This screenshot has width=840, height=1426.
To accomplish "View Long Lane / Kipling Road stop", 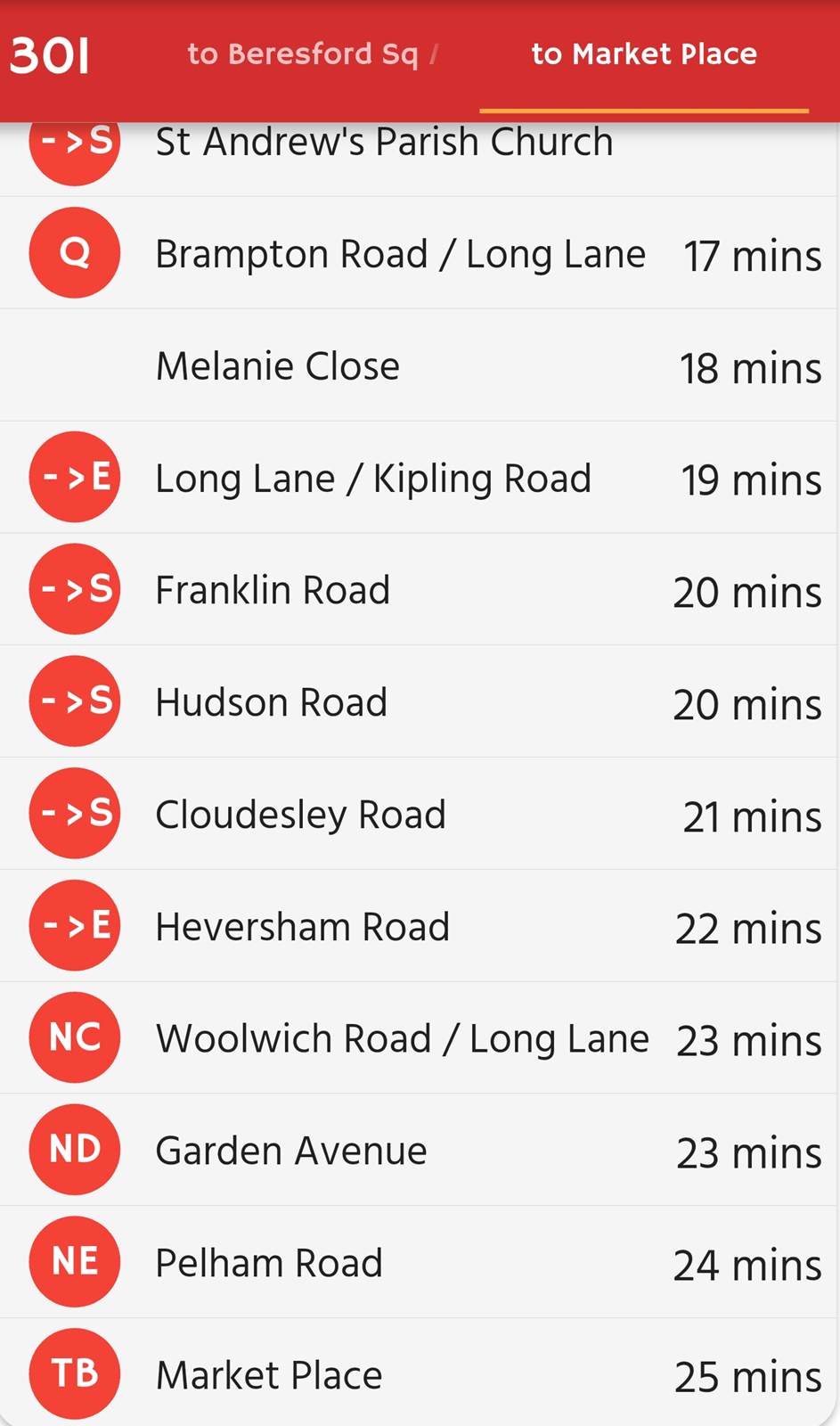I will [373, 479].
